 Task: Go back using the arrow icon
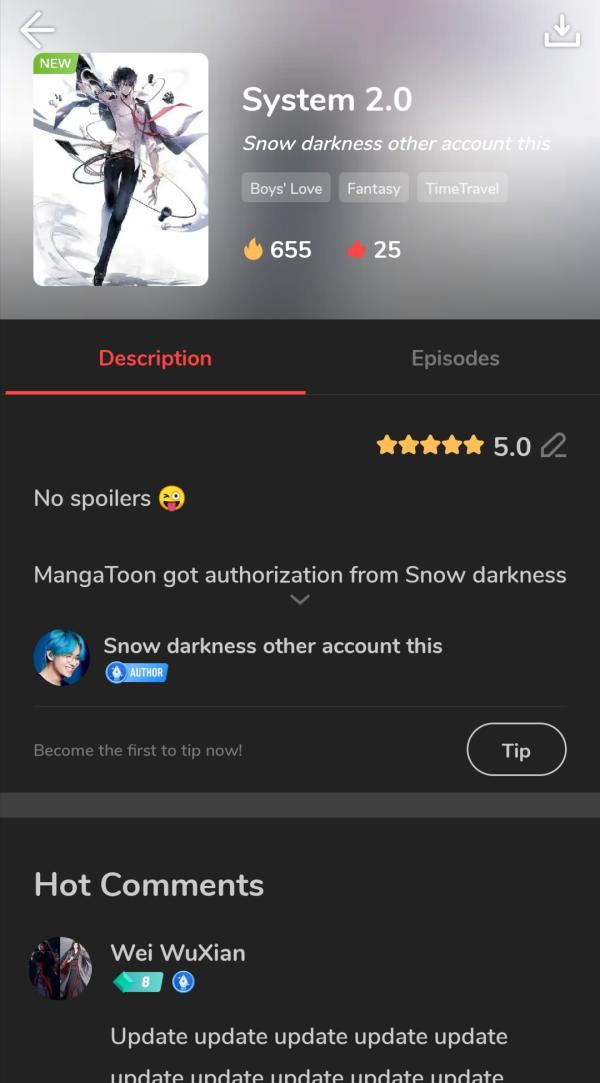(x=37, y=30)
